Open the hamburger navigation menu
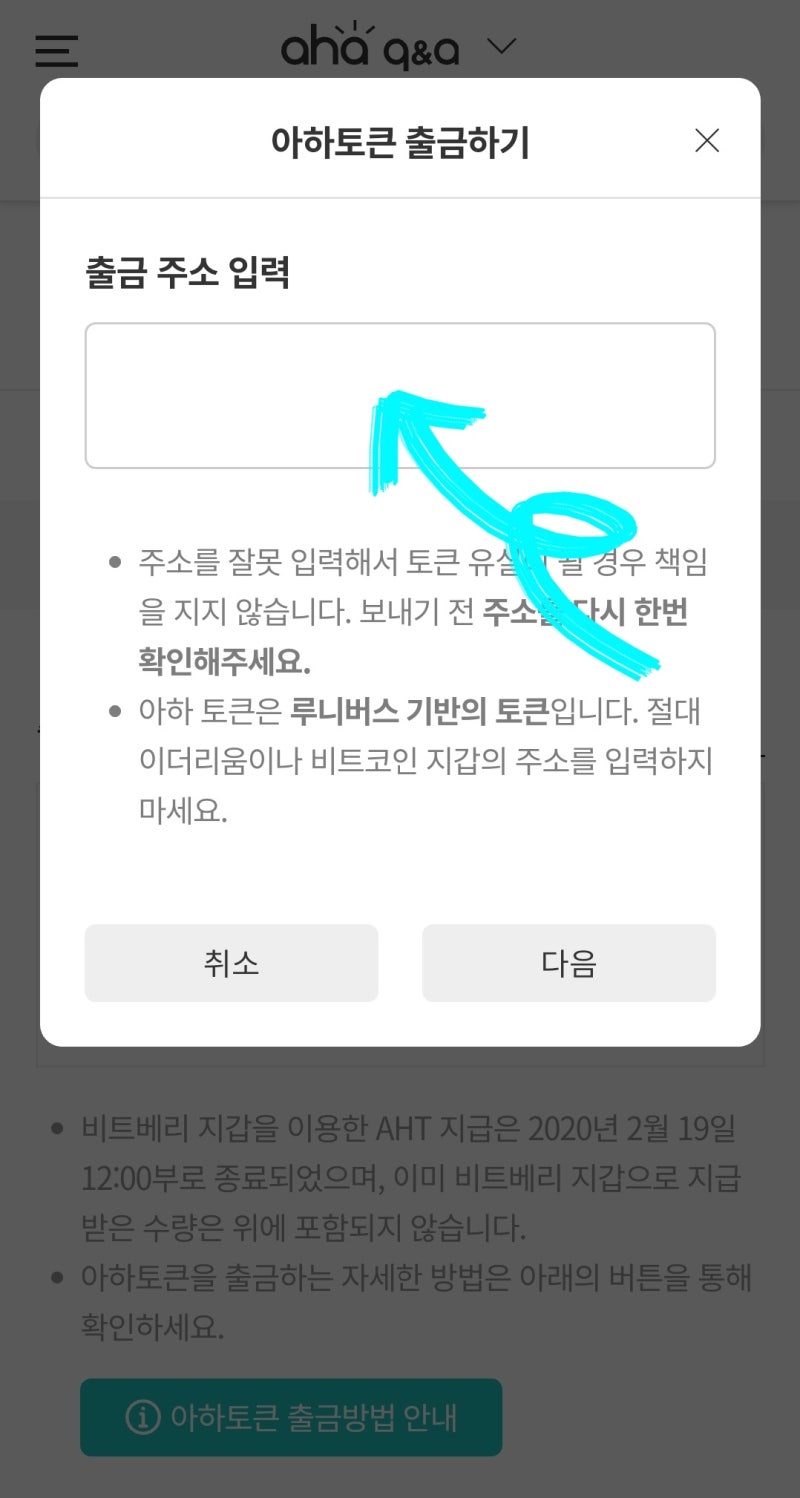 click(x=56, y=50)
